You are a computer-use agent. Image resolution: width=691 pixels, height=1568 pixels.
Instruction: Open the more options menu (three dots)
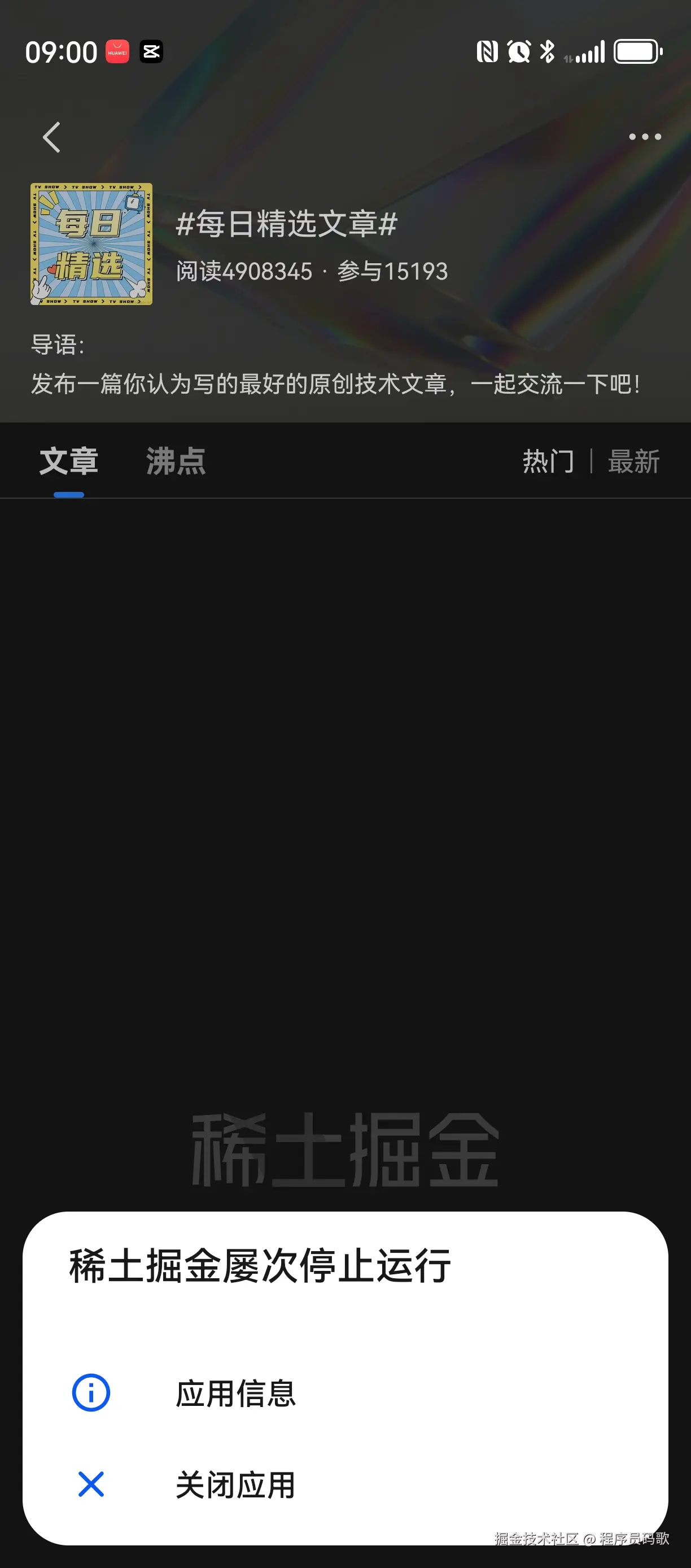click(x=644, y=136)
